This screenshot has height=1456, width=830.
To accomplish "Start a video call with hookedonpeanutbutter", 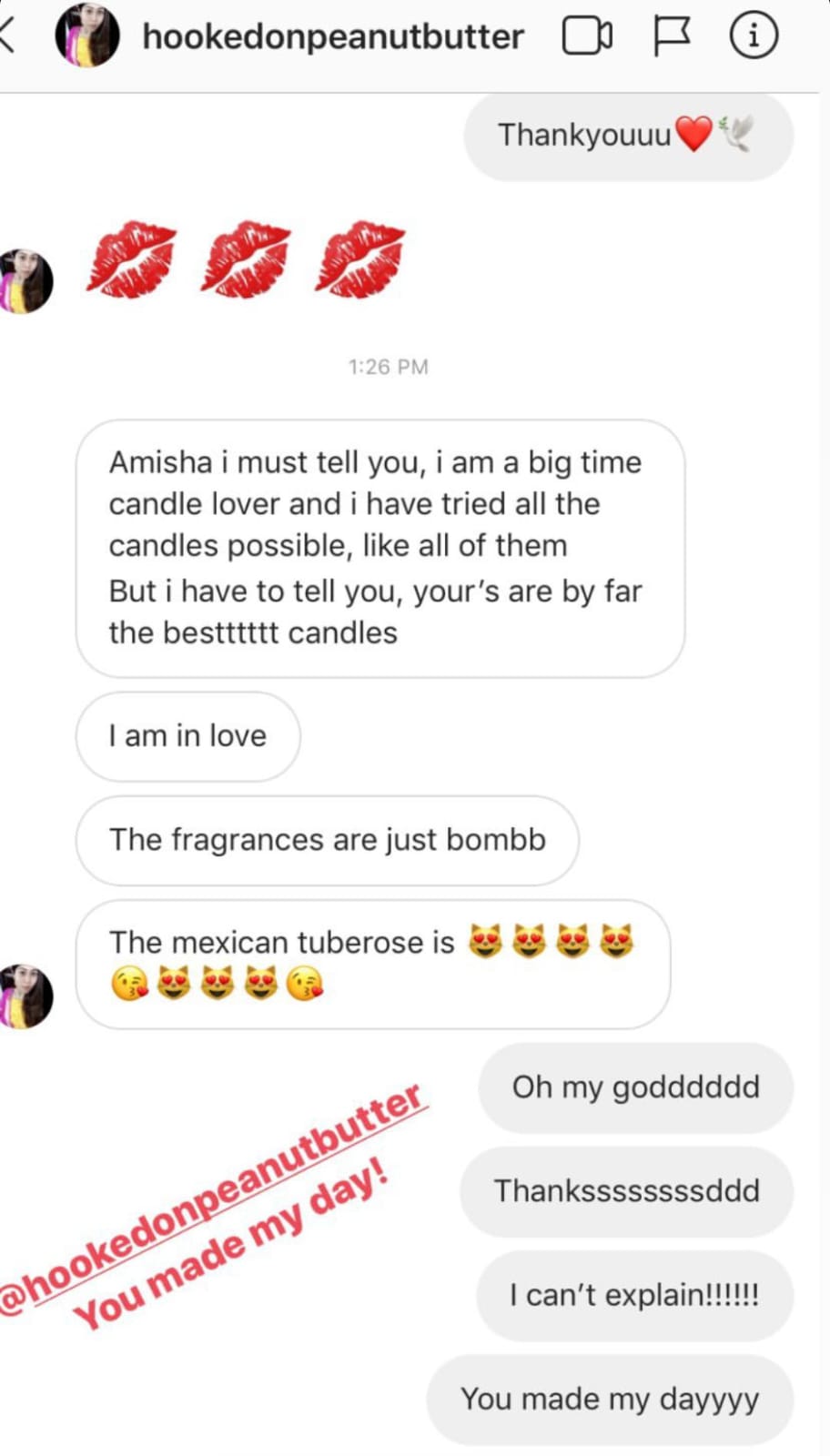I will [x=587, y=36].
